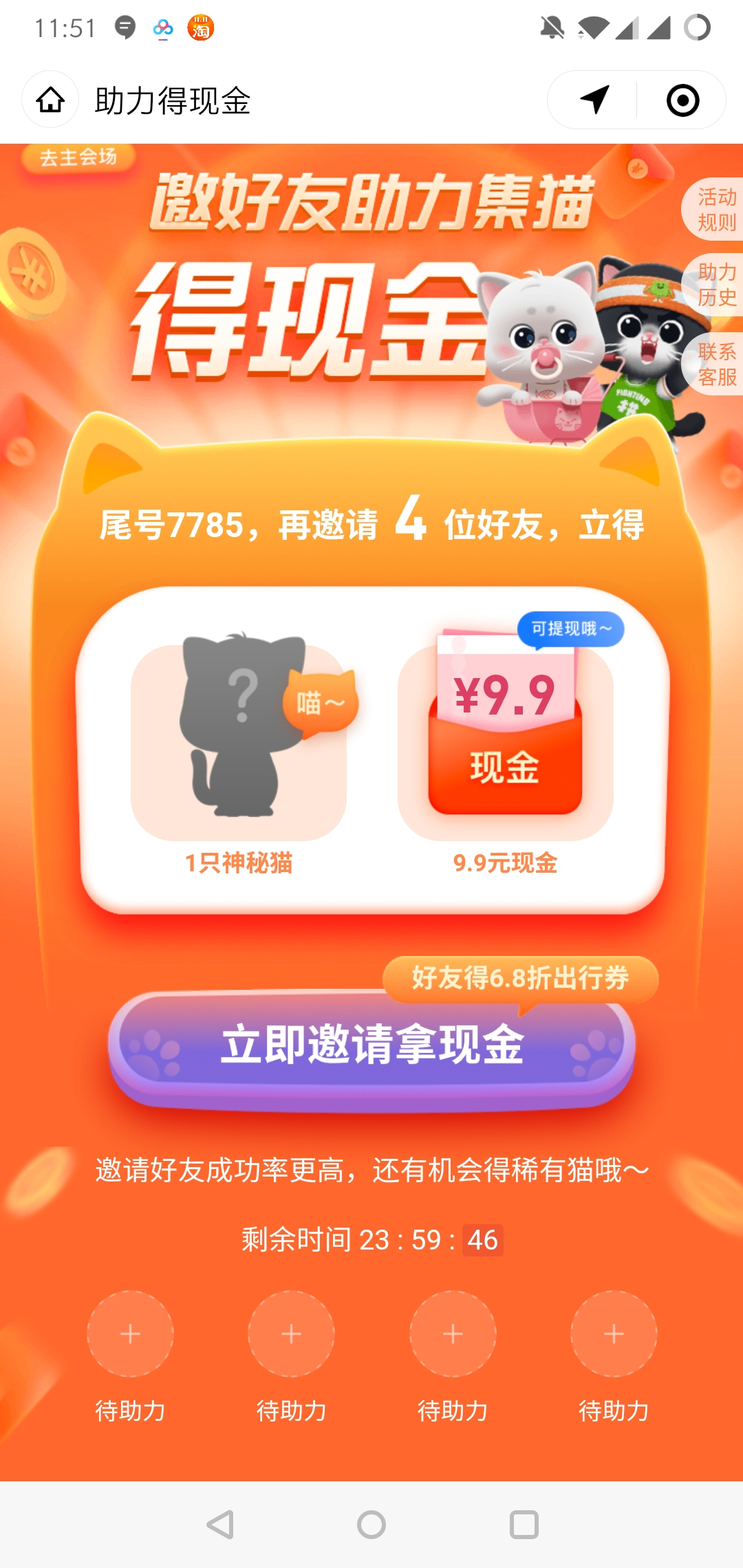
Task: View 活动规则 activity rules
Action: tap(715, 210)
